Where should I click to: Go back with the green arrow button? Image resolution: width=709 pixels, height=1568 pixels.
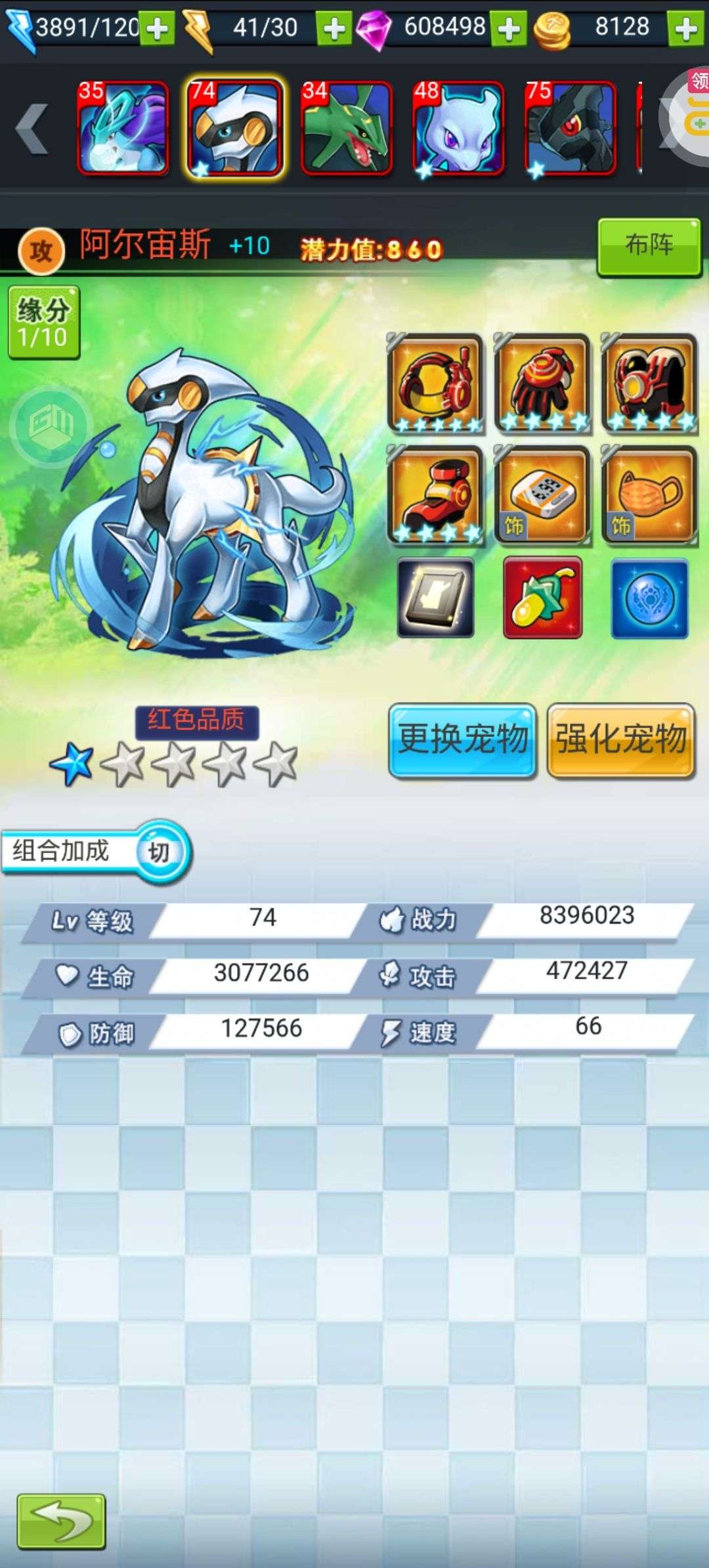tap(61, 1521)
